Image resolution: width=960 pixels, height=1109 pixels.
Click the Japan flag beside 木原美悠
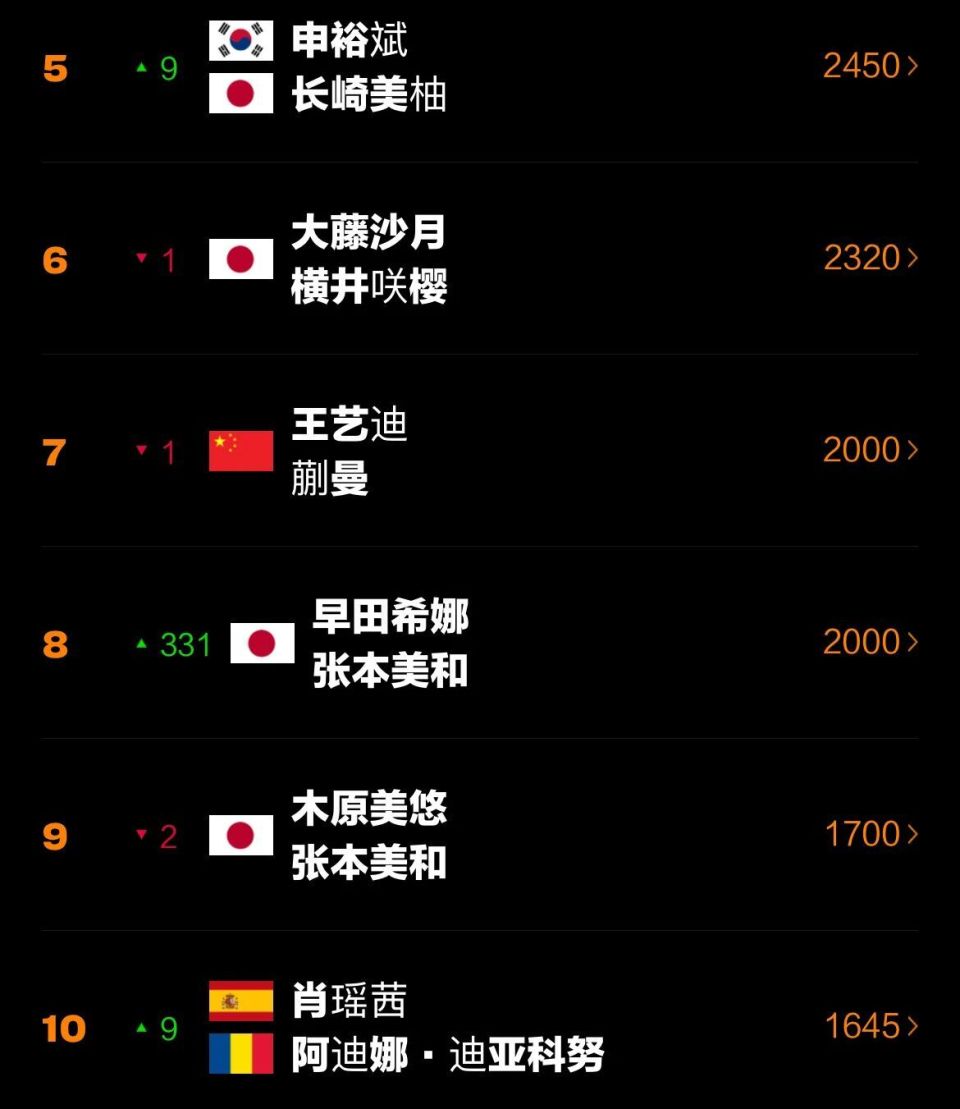point(242,835)
